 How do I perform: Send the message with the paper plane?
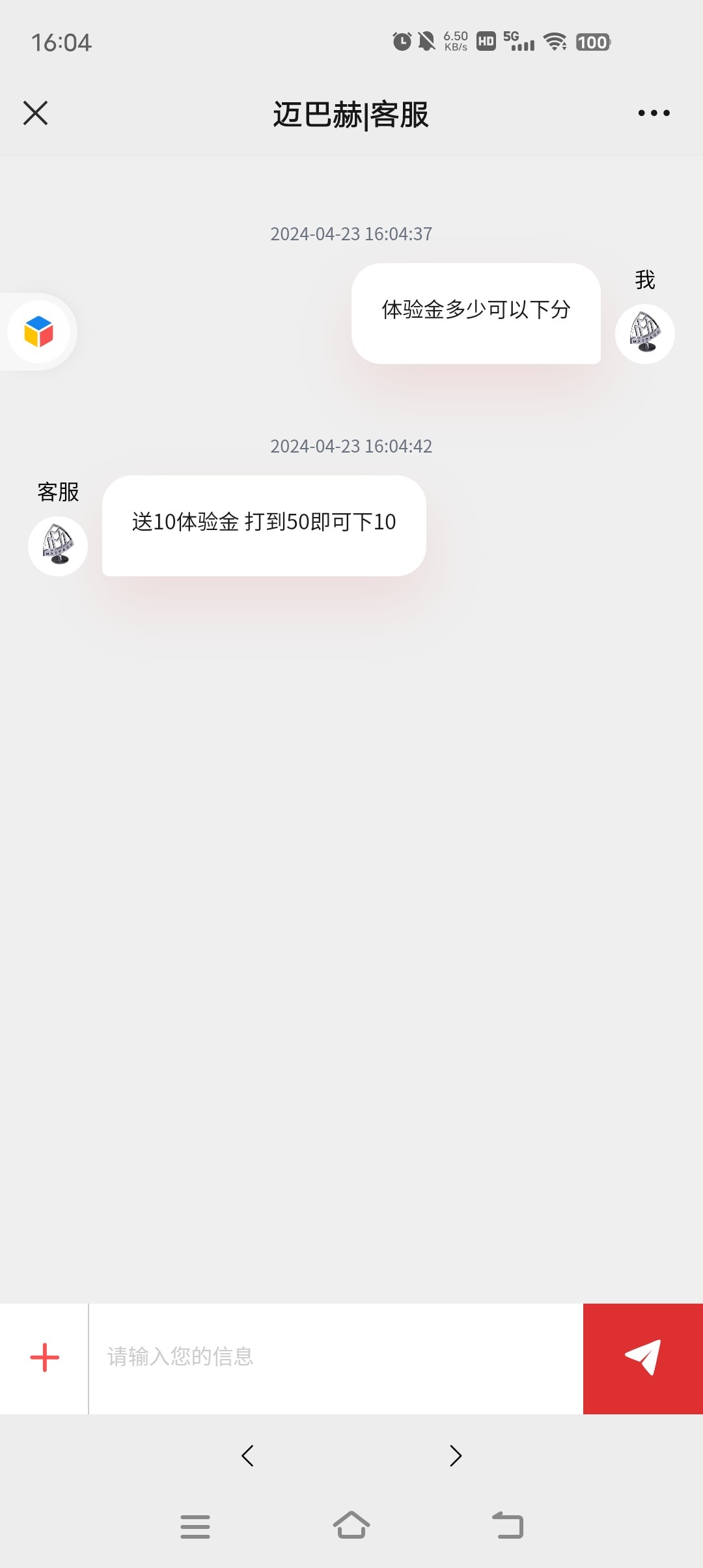tap(642, 1358)
